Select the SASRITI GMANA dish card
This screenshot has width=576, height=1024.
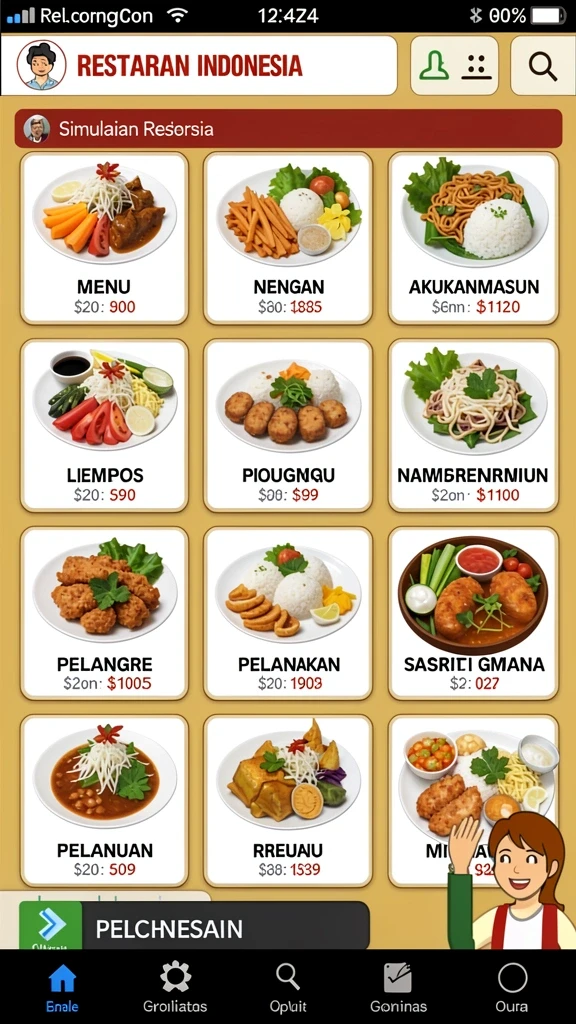tap(473, 614)
